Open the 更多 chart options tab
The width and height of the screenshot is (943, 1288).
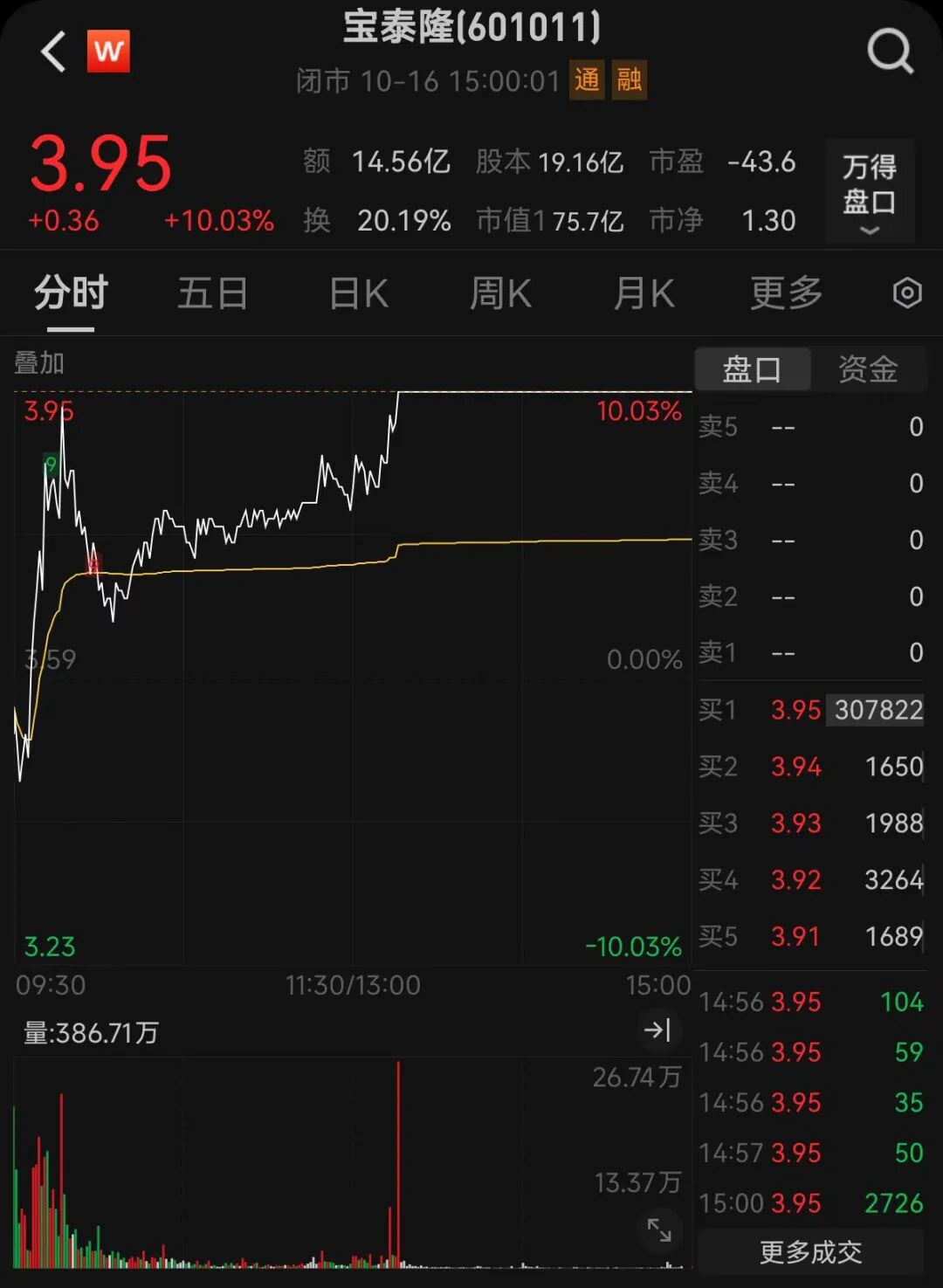(786, 293)
